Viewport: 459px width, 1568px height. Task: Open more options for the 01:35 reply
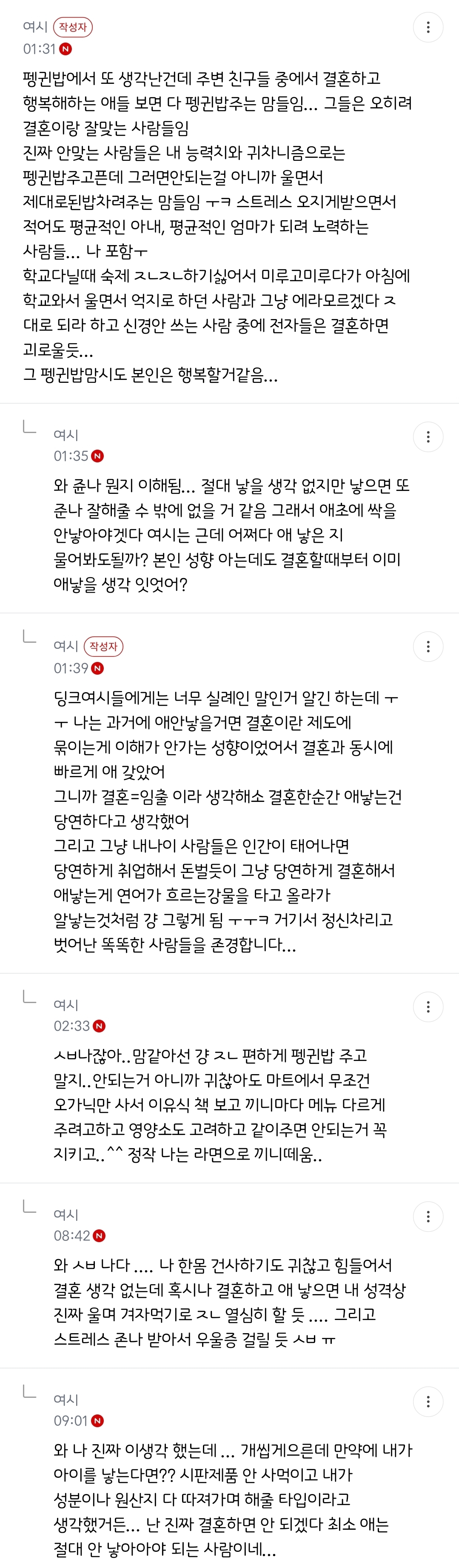[x=428, y=436]
